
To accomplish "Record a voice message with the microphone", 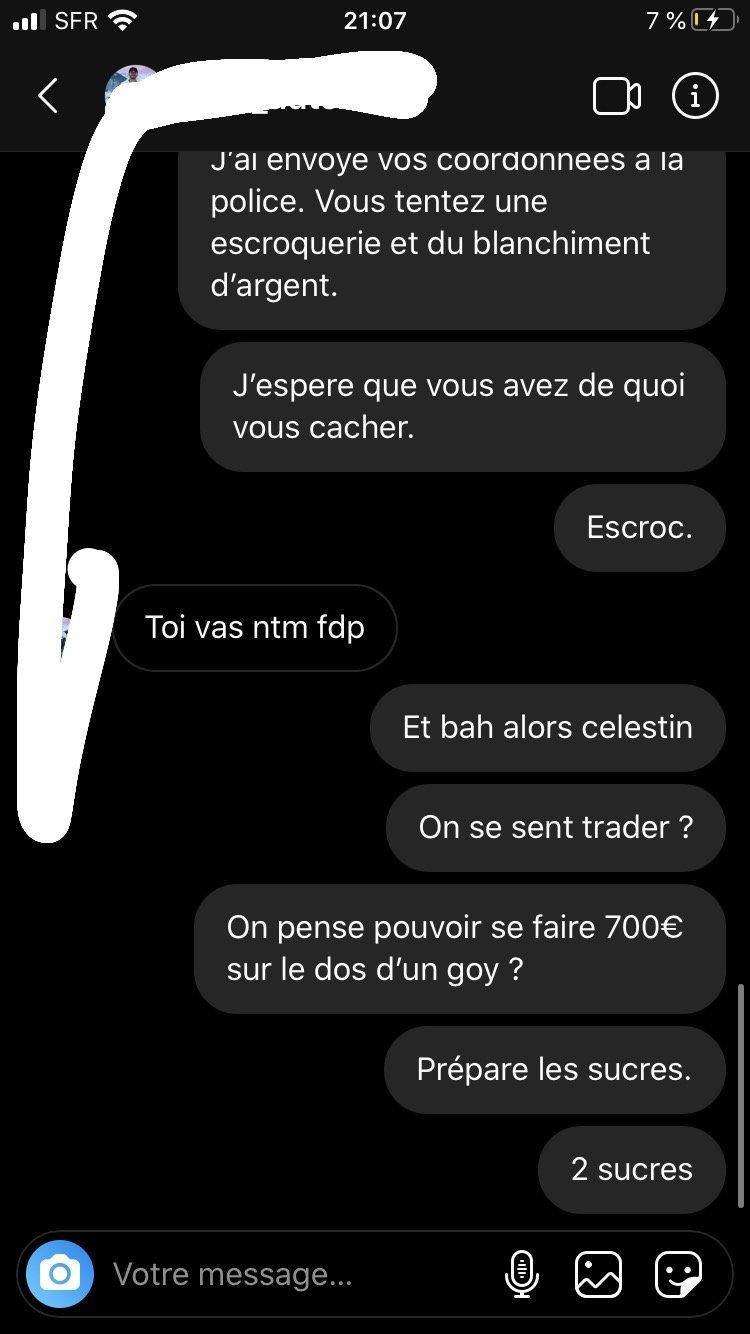I will point(521,1274).
